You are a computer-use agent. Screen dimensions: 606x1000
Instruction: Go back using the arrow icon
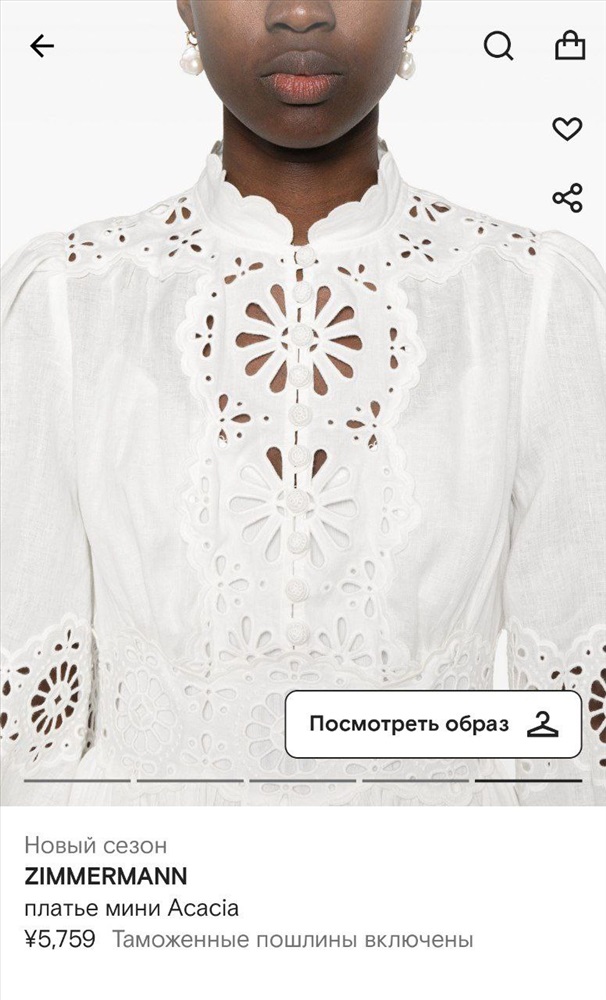[42, 46]
